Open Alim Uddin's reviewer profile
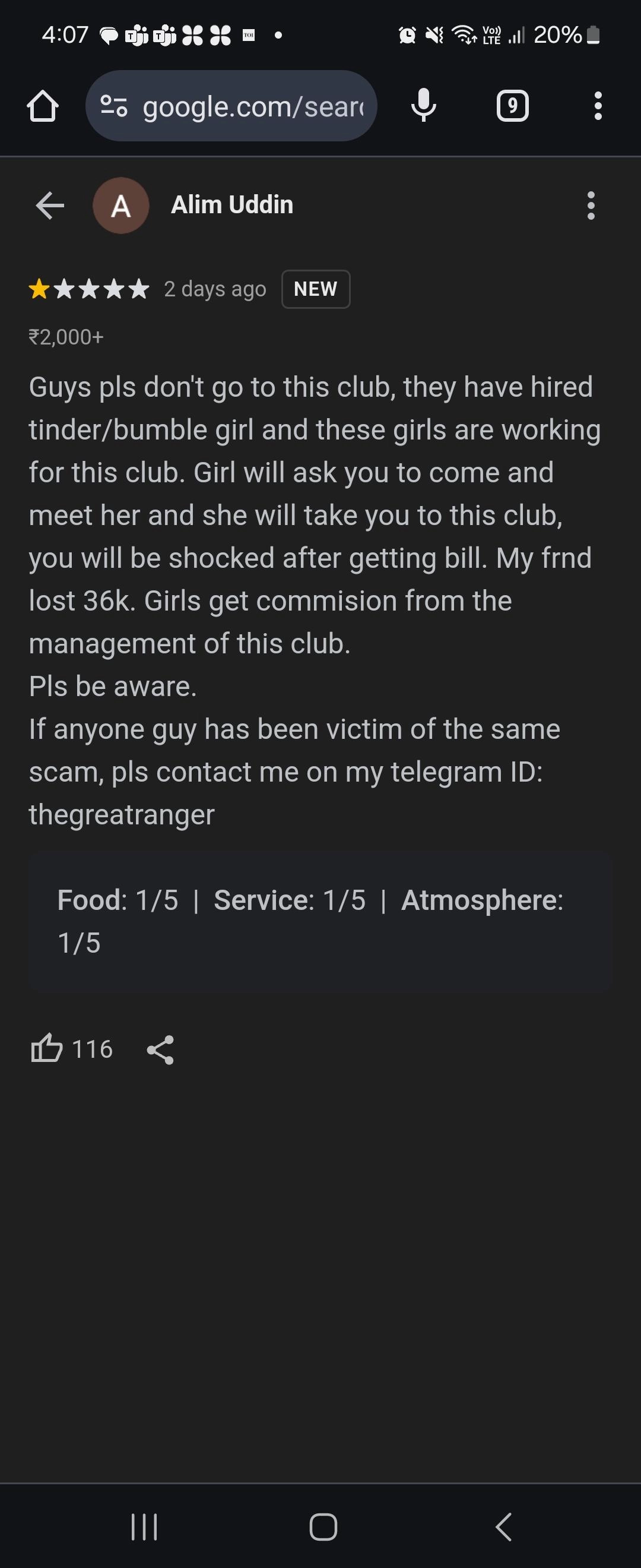 click(121, 206)
